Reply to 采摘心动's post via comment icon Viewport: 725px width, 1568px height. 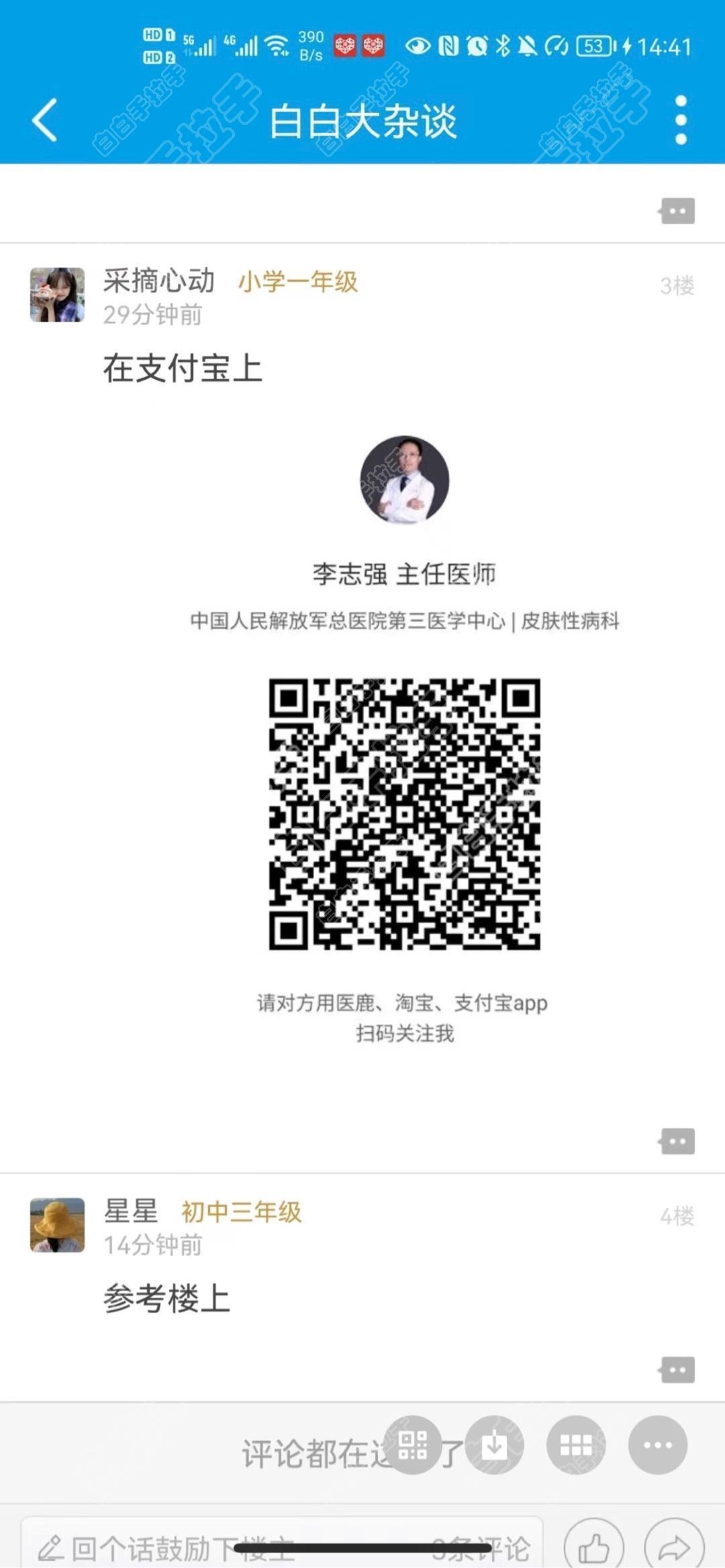pos(677,1141)
